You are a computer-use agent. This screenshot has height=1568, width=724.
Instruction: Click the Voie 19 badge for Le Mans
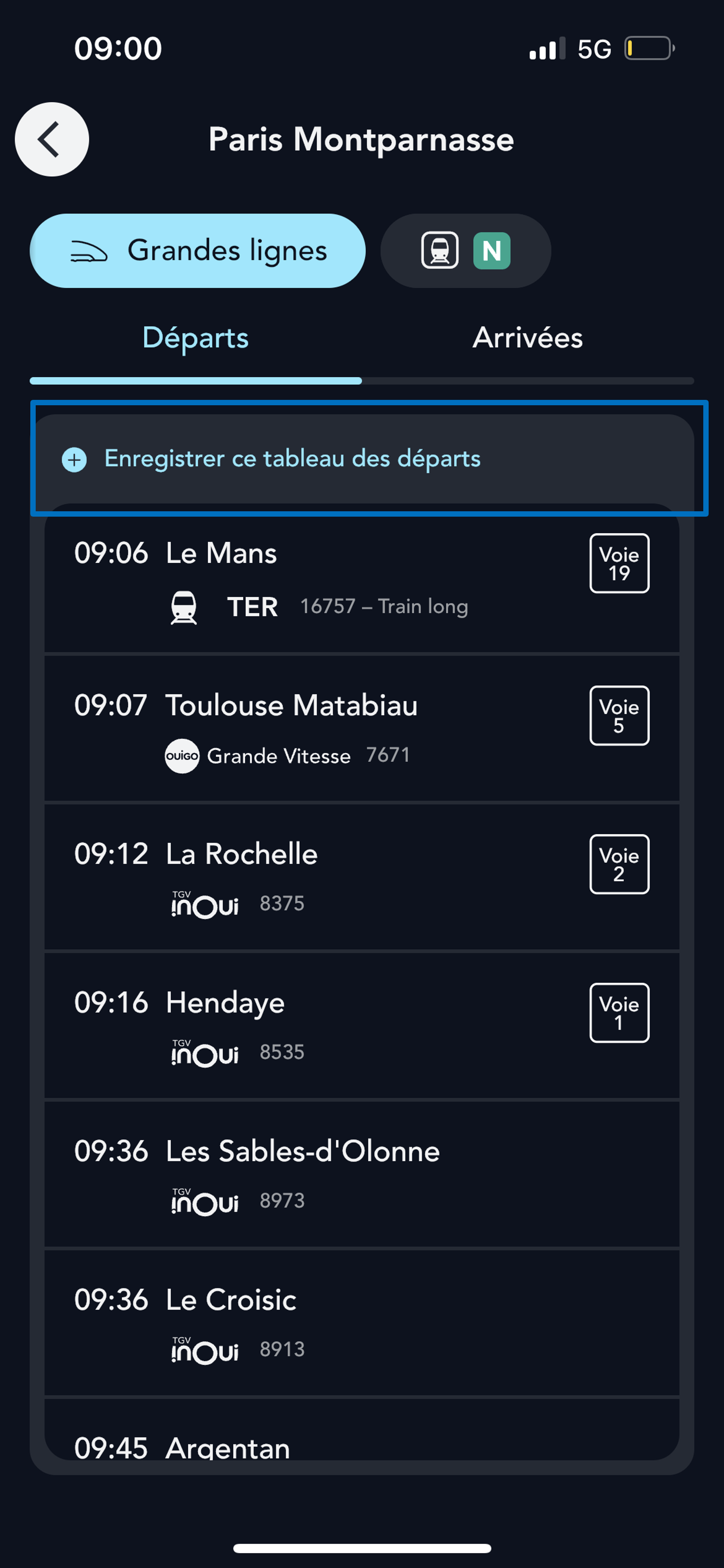tap(619, 563)
